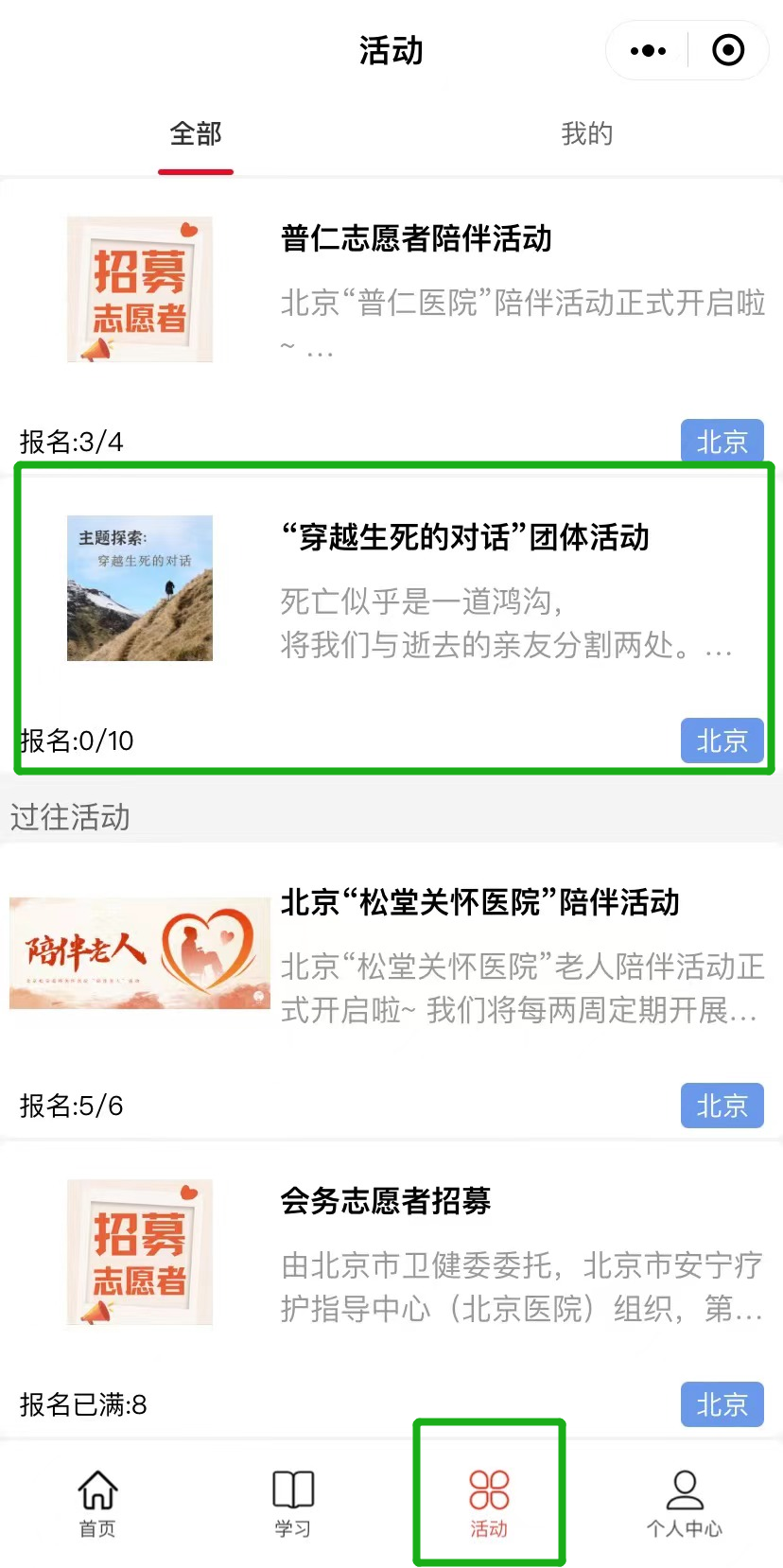Select the 全部 tab
The height and width of the screenshot is (1568, 783).
196,134
